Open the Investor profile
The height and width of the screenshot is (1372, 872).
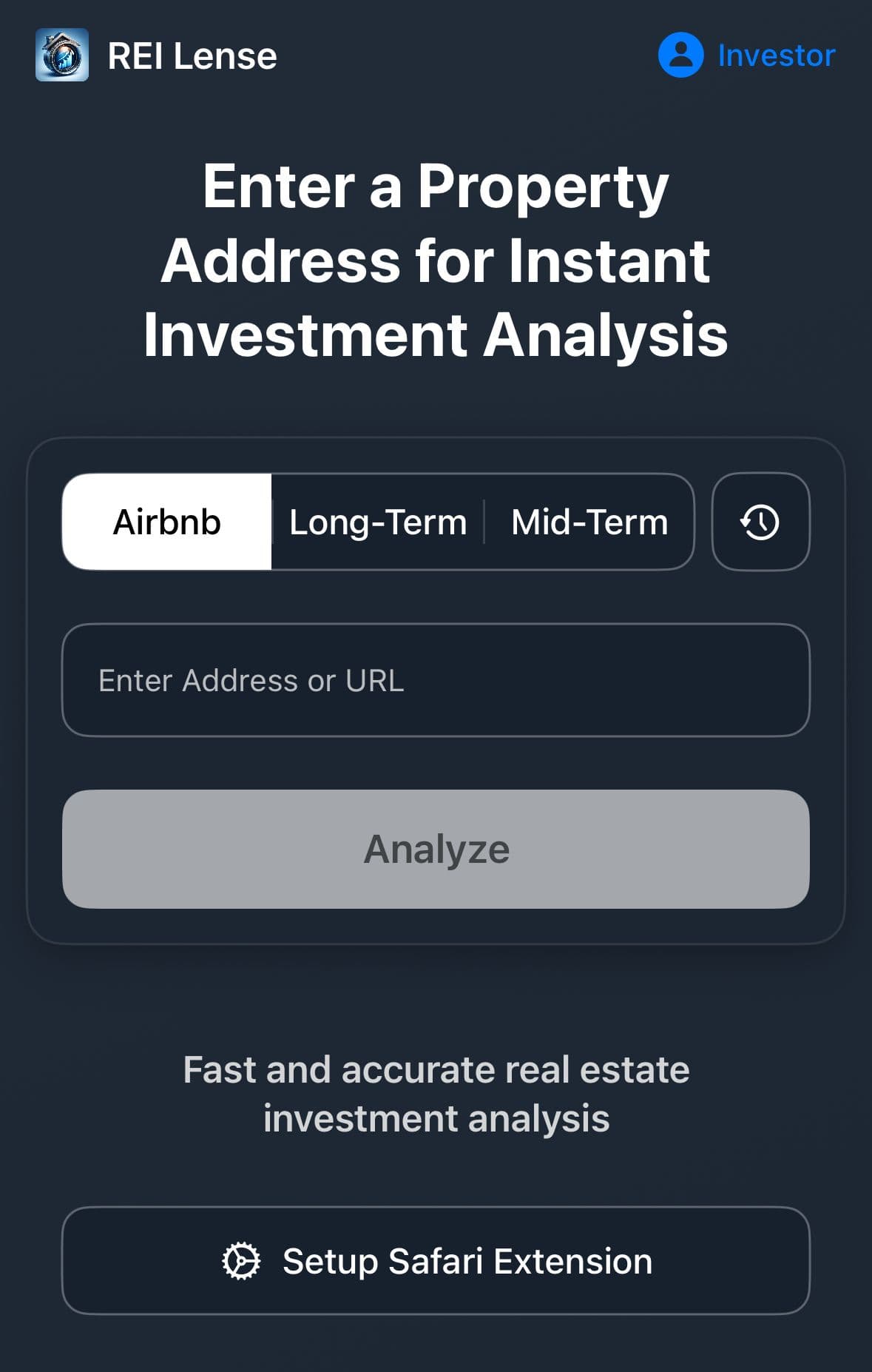click(x=747, y=56)
